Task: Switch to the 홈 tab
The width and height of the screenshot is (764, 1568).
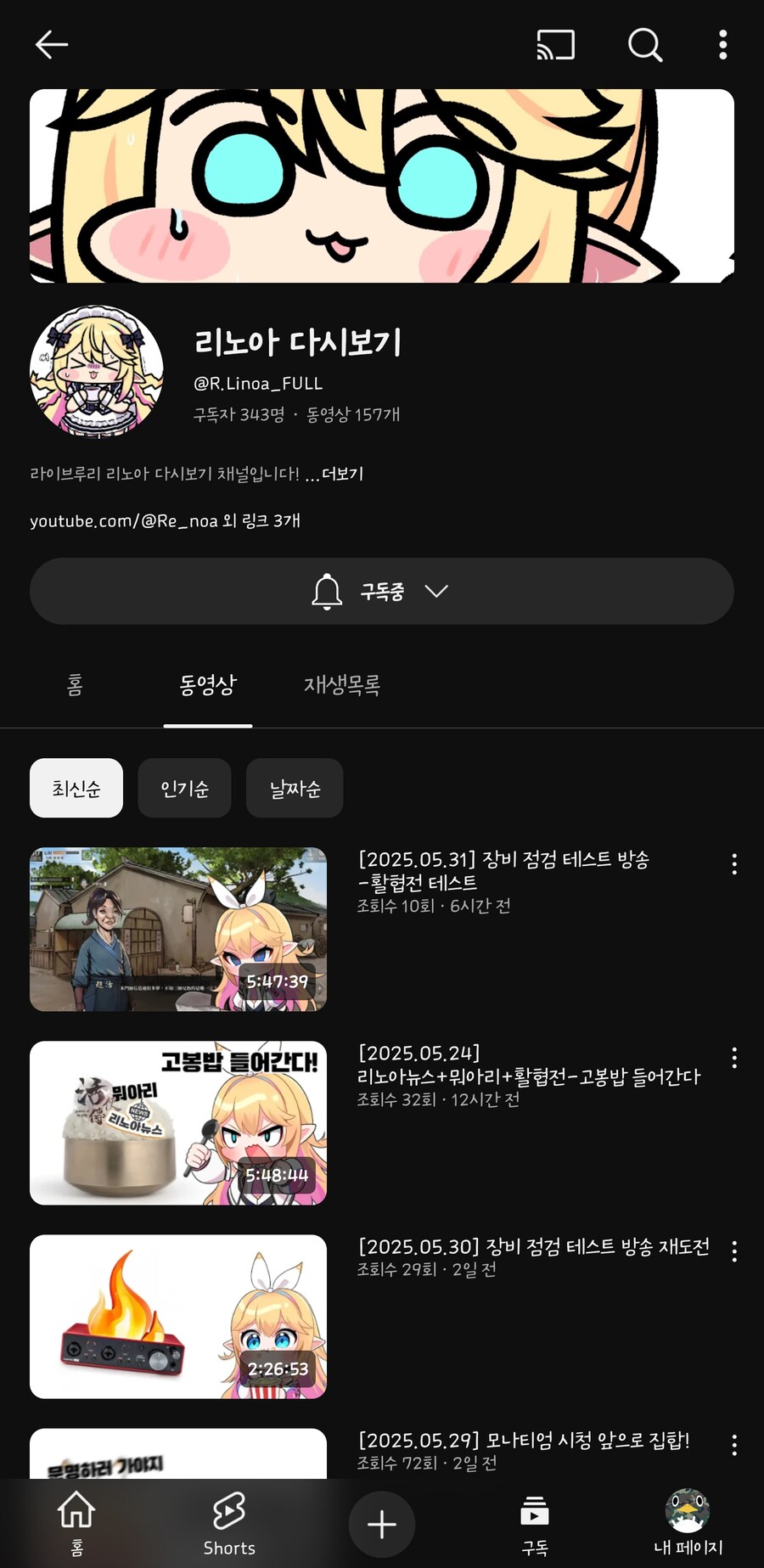Action: (73, 686)
